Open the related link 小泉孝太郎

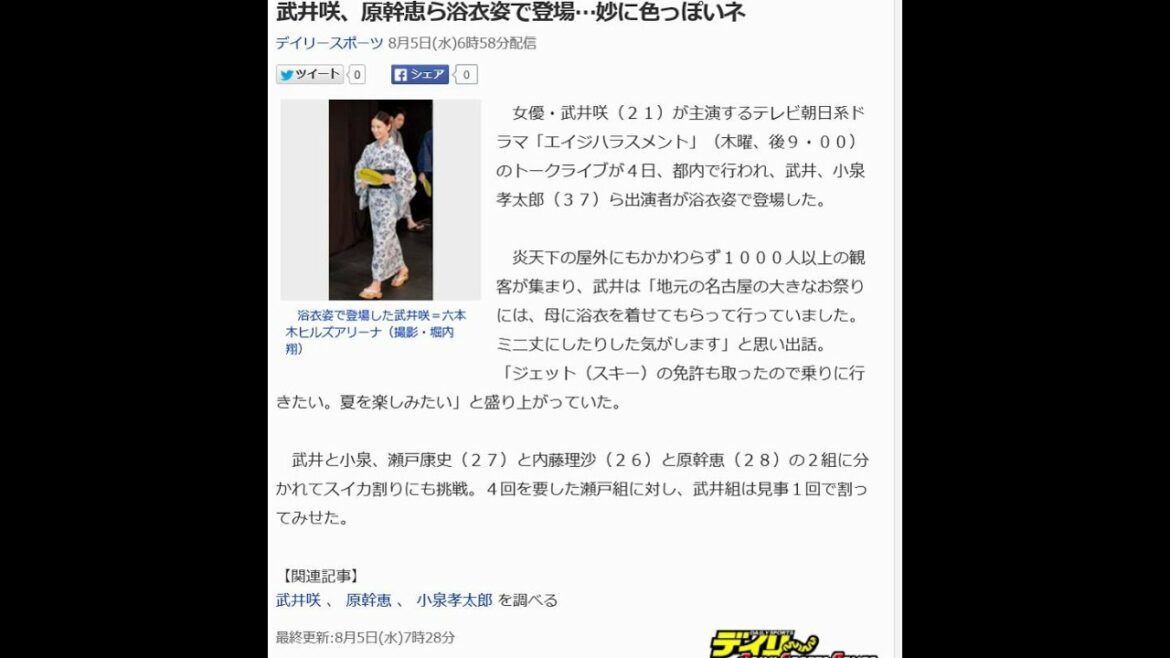pos(454,600)
